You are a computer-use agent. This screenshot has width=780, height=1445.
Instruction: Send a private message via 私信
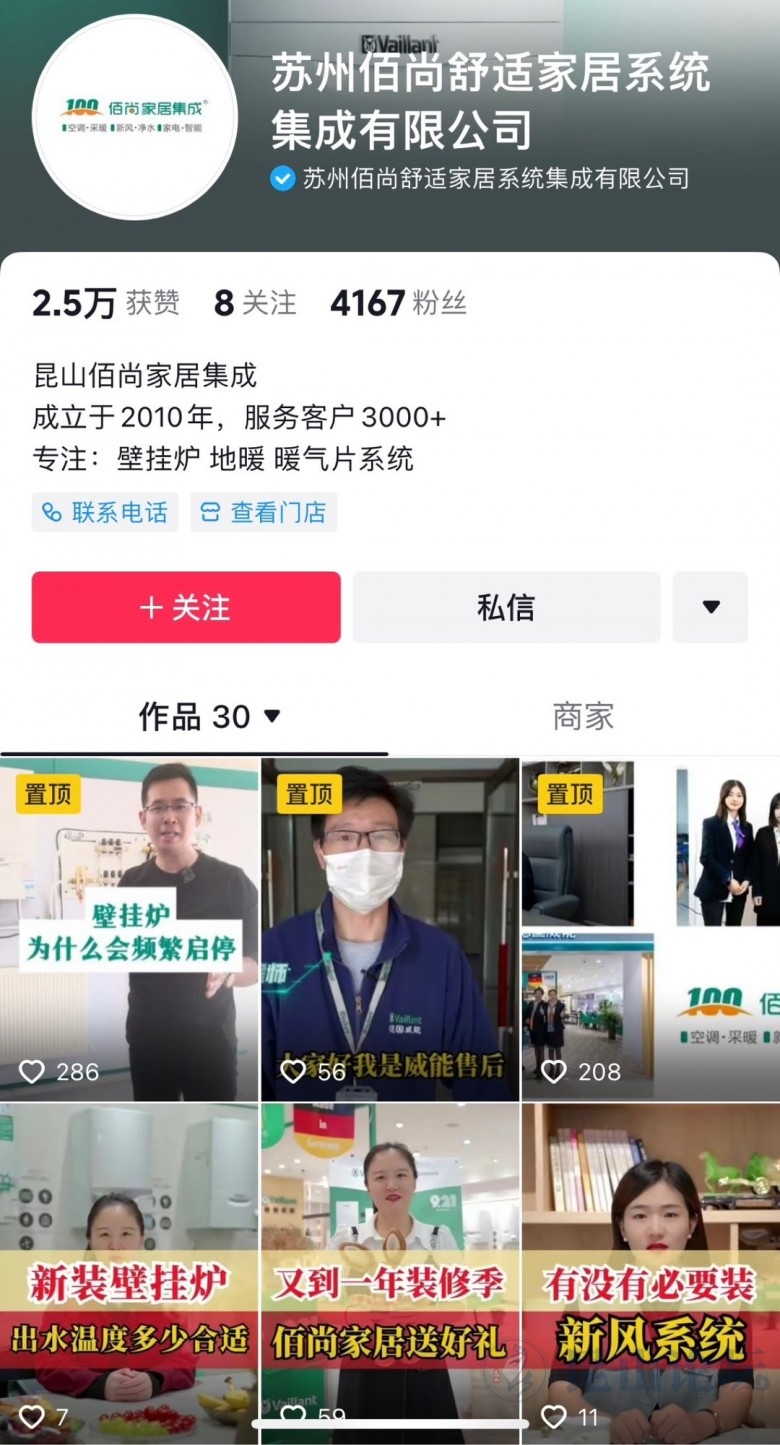[x=506, y=607]
